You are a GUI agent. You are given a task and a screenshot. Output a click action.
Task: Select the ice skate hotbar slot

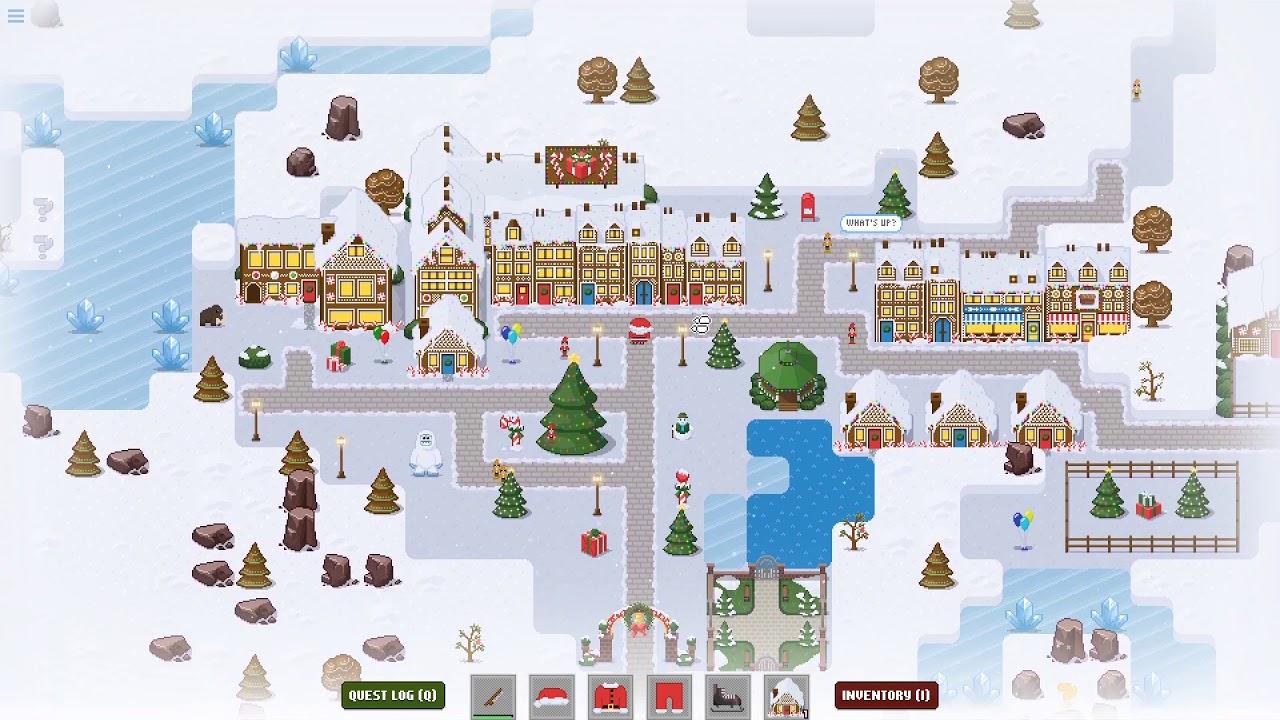(728, 697)
